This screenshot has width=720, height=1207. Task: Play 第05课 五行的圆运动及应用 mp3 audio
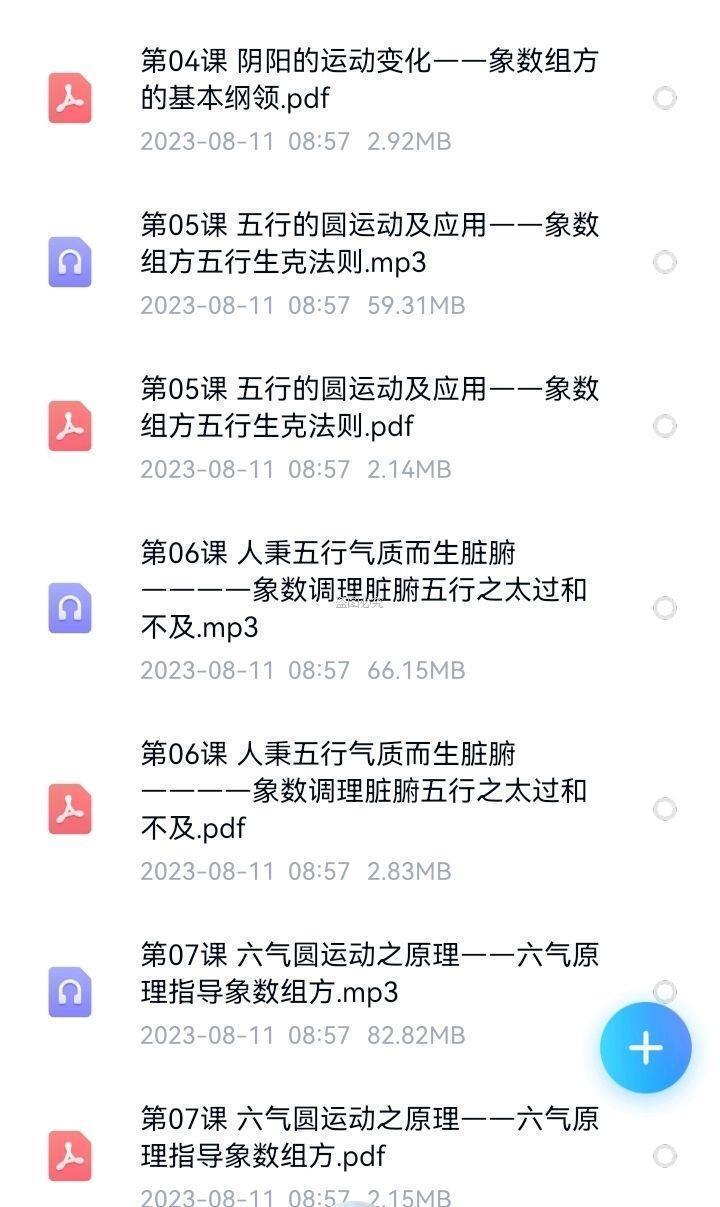click(368, 244)
